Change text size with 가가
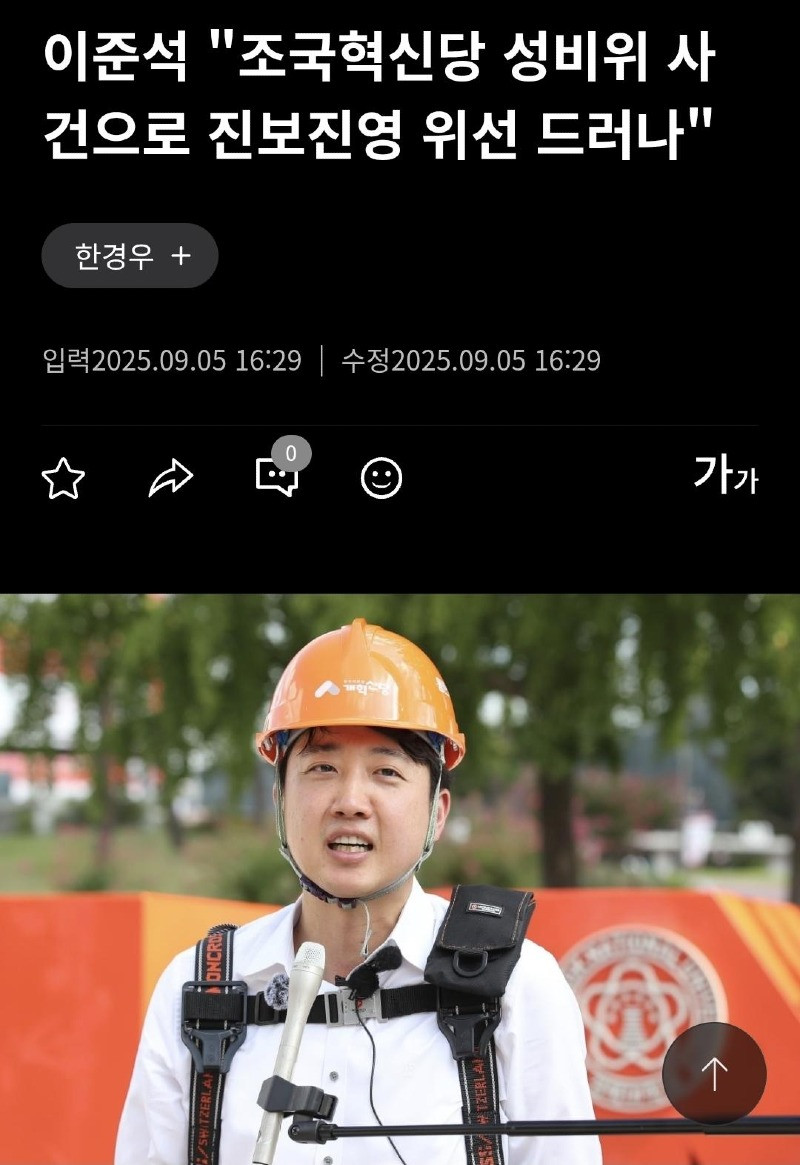This screenshot has width=800, height=1165. pyautogui.click(x=725, y=475)
